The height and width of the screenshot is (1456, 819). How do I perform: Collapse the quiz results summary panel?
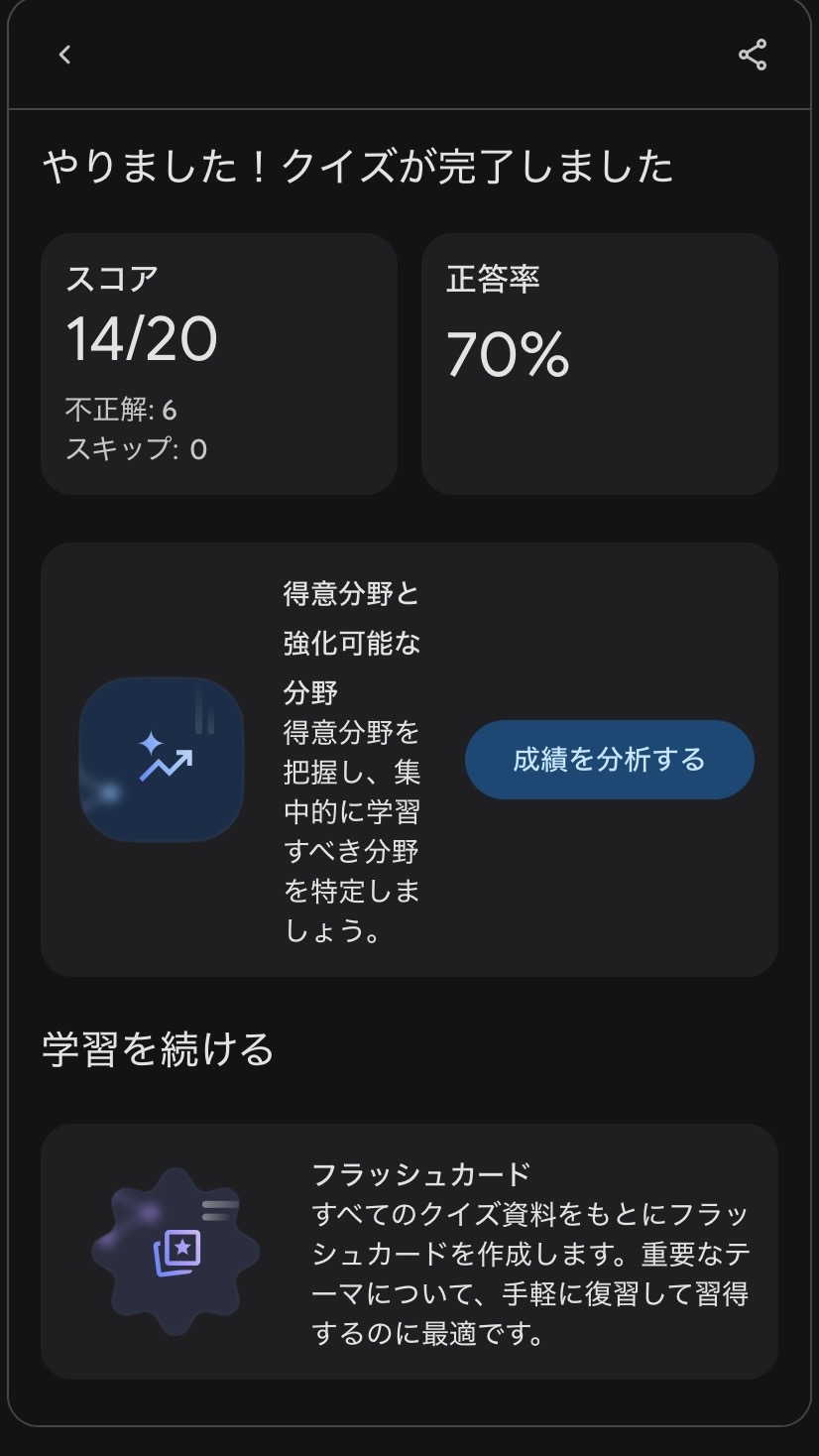pos(409,362)
